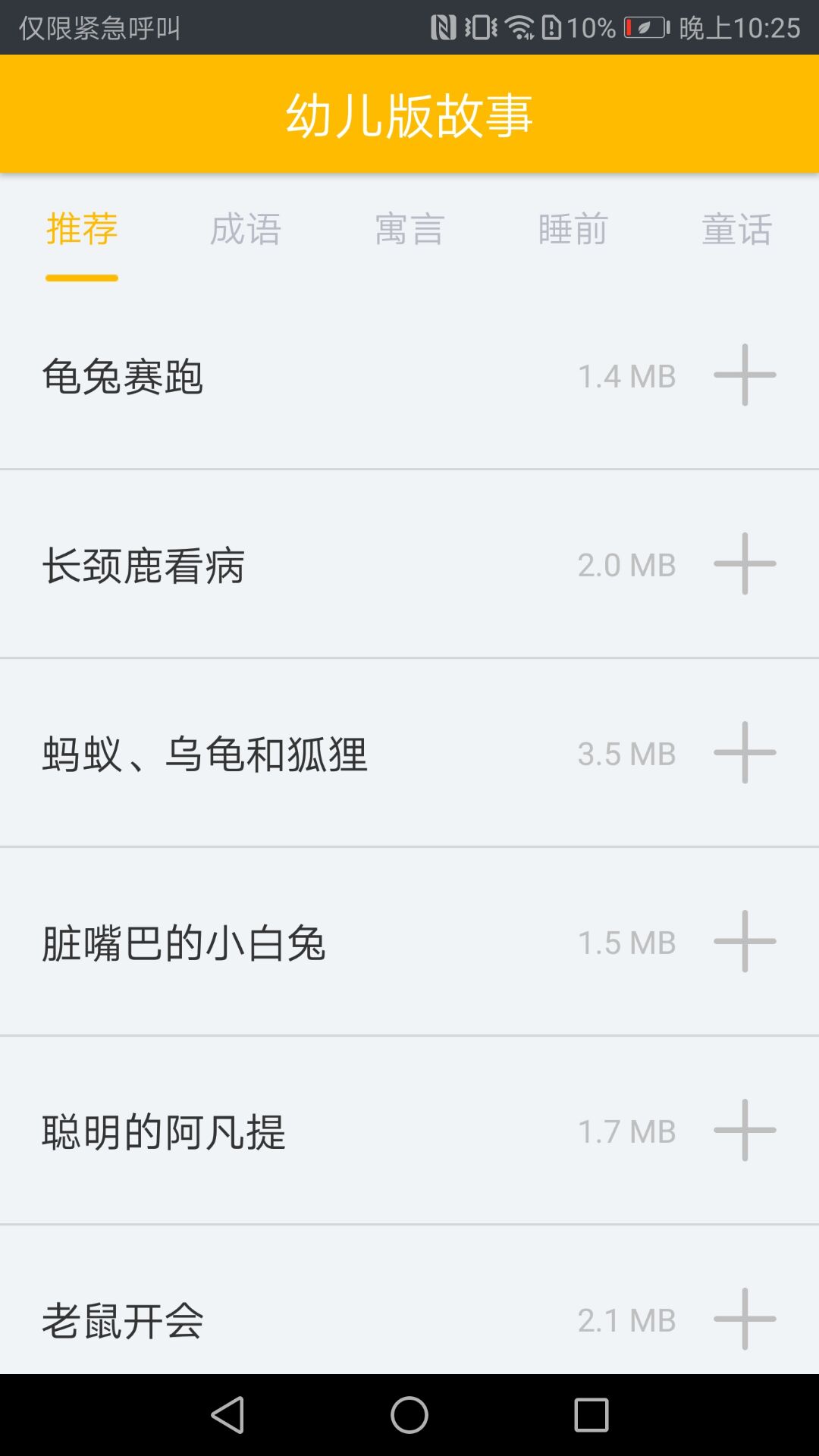
Task: Tap the plus icon next to 脏嘴巴的小白兔
Action: point(745,941)
